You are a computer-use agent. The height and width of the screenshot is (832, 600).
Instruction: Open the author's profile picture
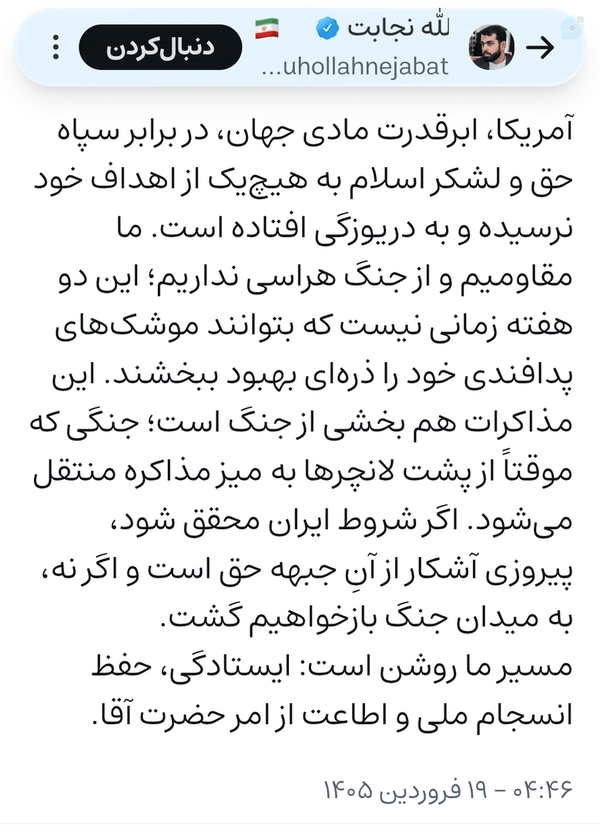tap(491, 47)
